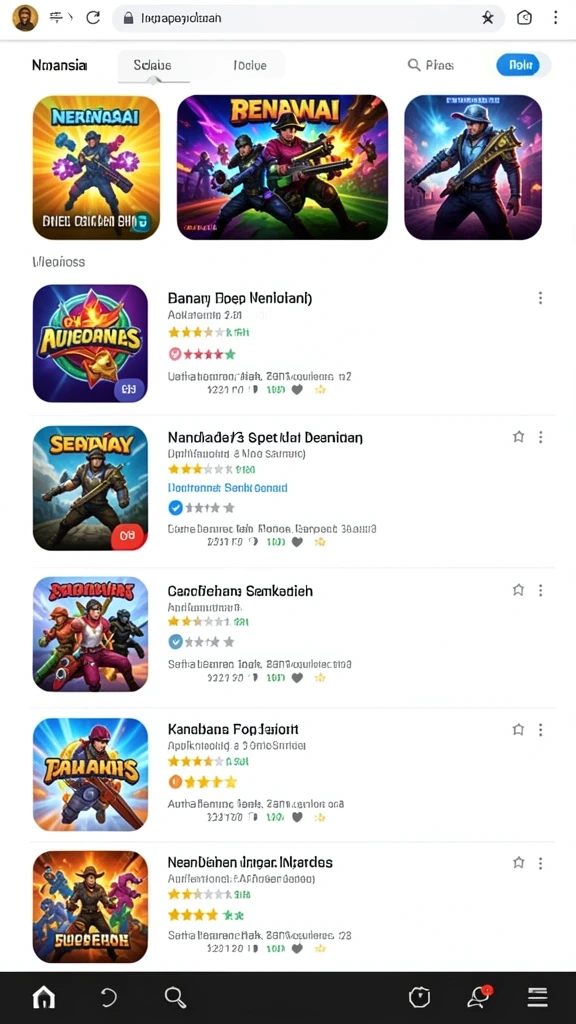Tap the address bar URL field
The height and width of the screenshot is (1024, 576).
(308, 18)
